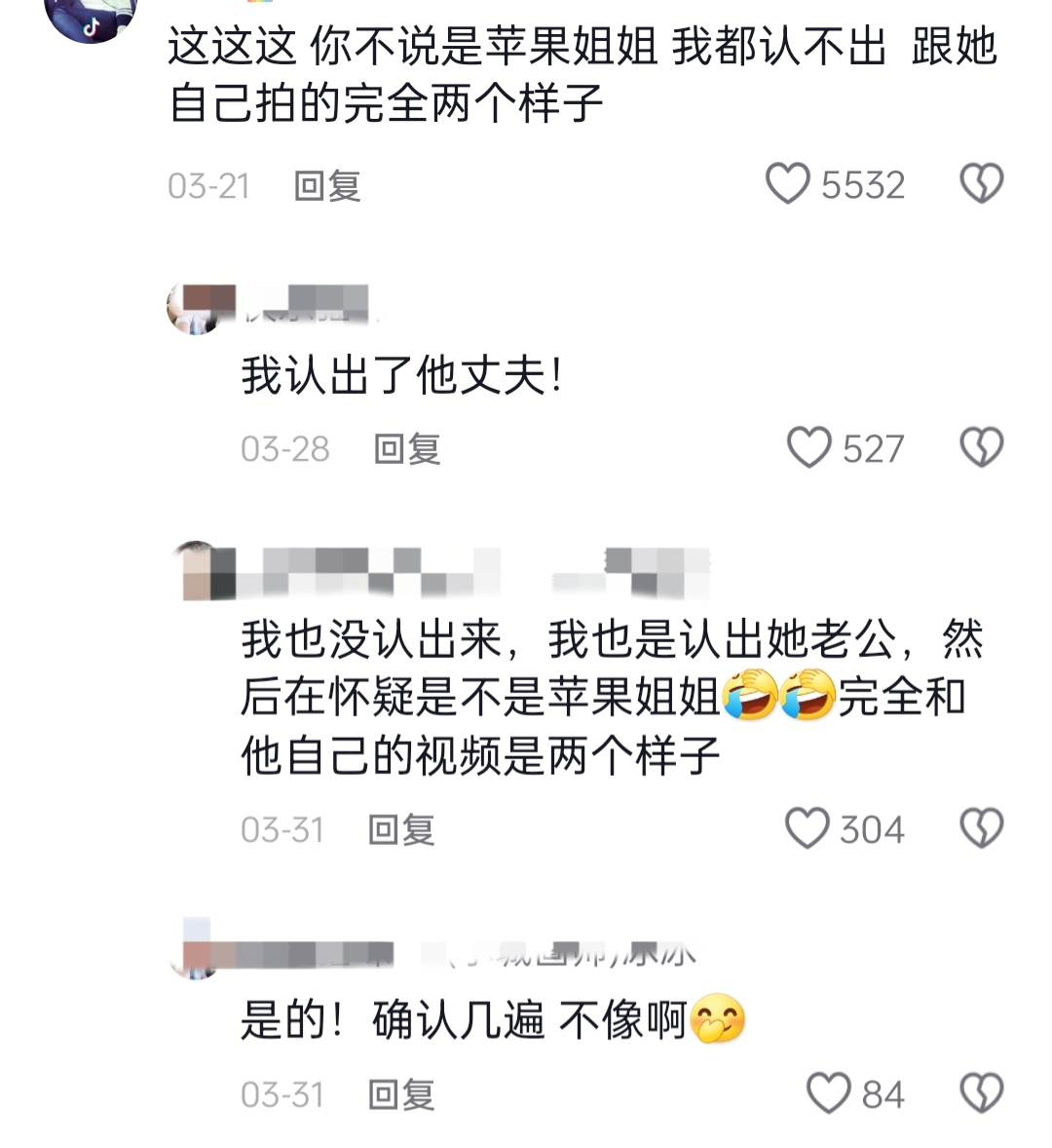Tap 回复 under the 03-28 comment
The image size is (1052, 1148).
click(x=407, y=449)
